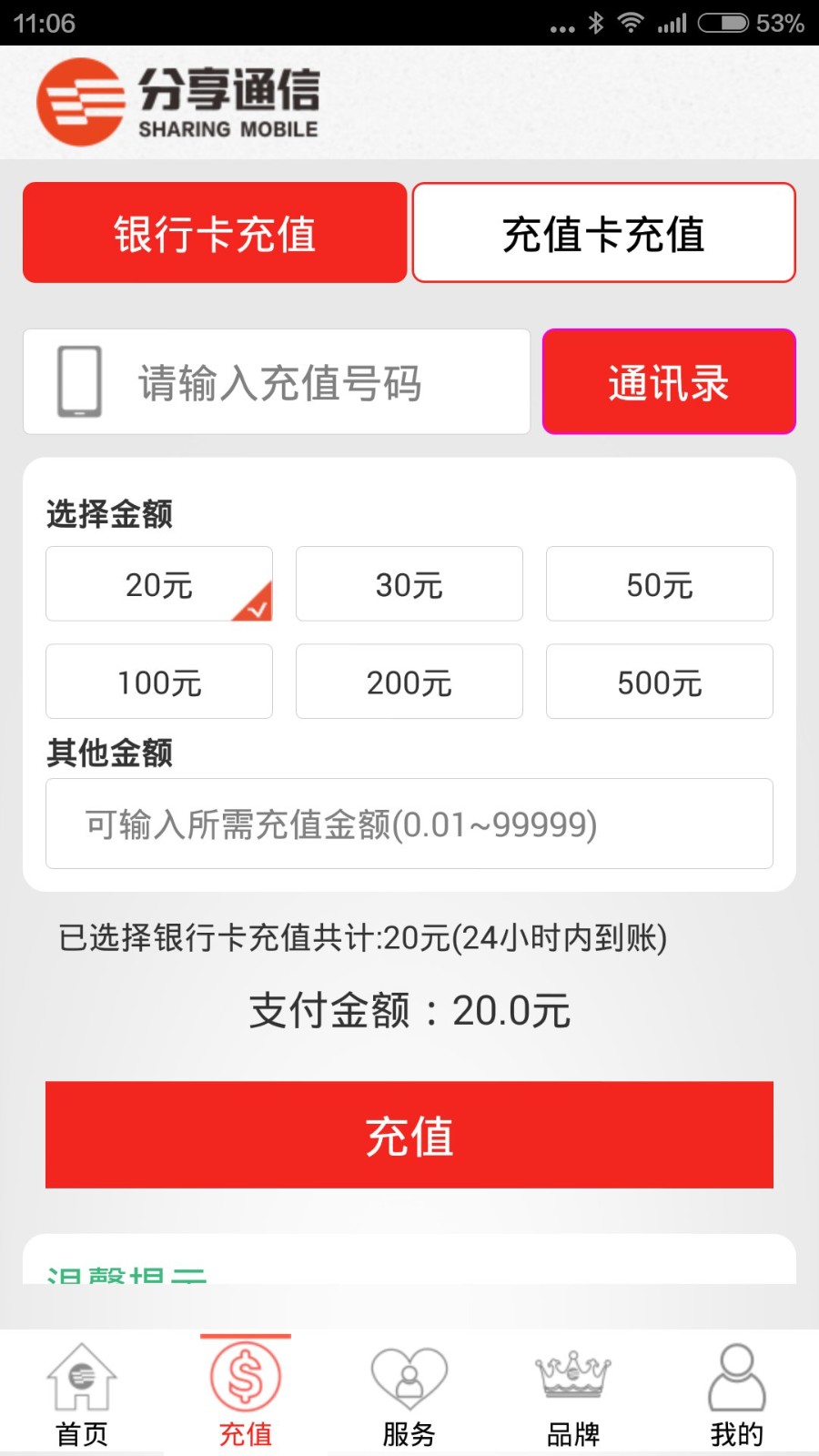Switch to 银行卡充值 tab
The image size is (819, 1456).
tap(215, 233)
